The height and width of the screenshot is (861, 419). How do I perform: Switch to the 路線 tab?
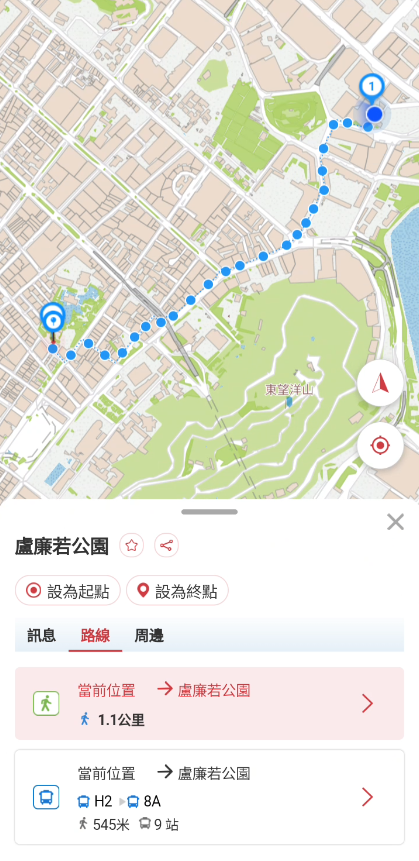click(x=95, y=636)
